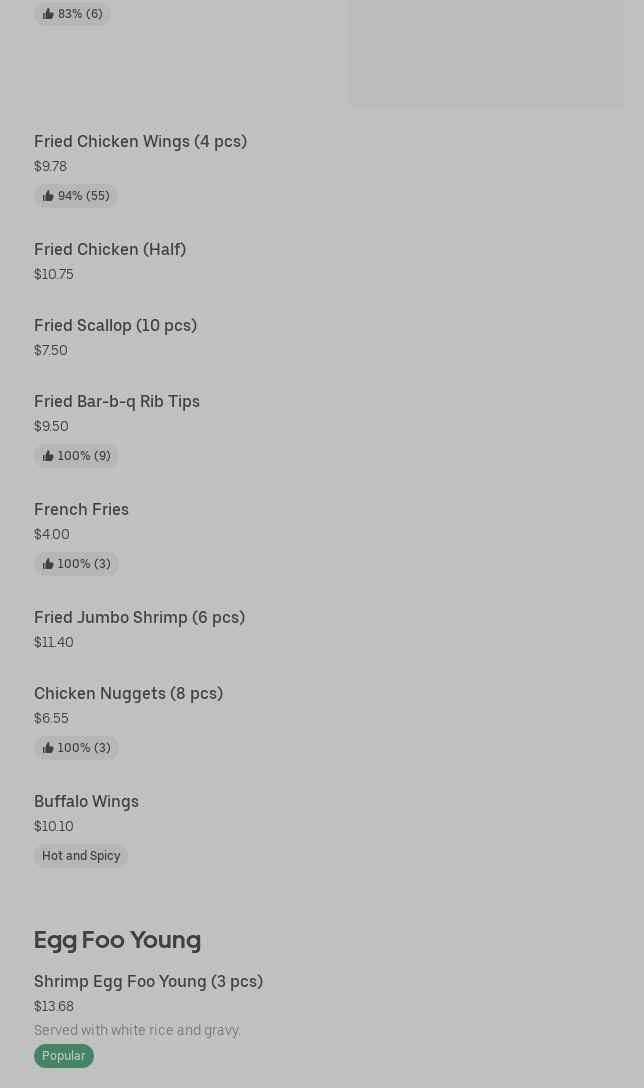644x1088 pixels.
Task: View Shrimp Egg Foo Young (3 pcs)
Action: [148, 982]
